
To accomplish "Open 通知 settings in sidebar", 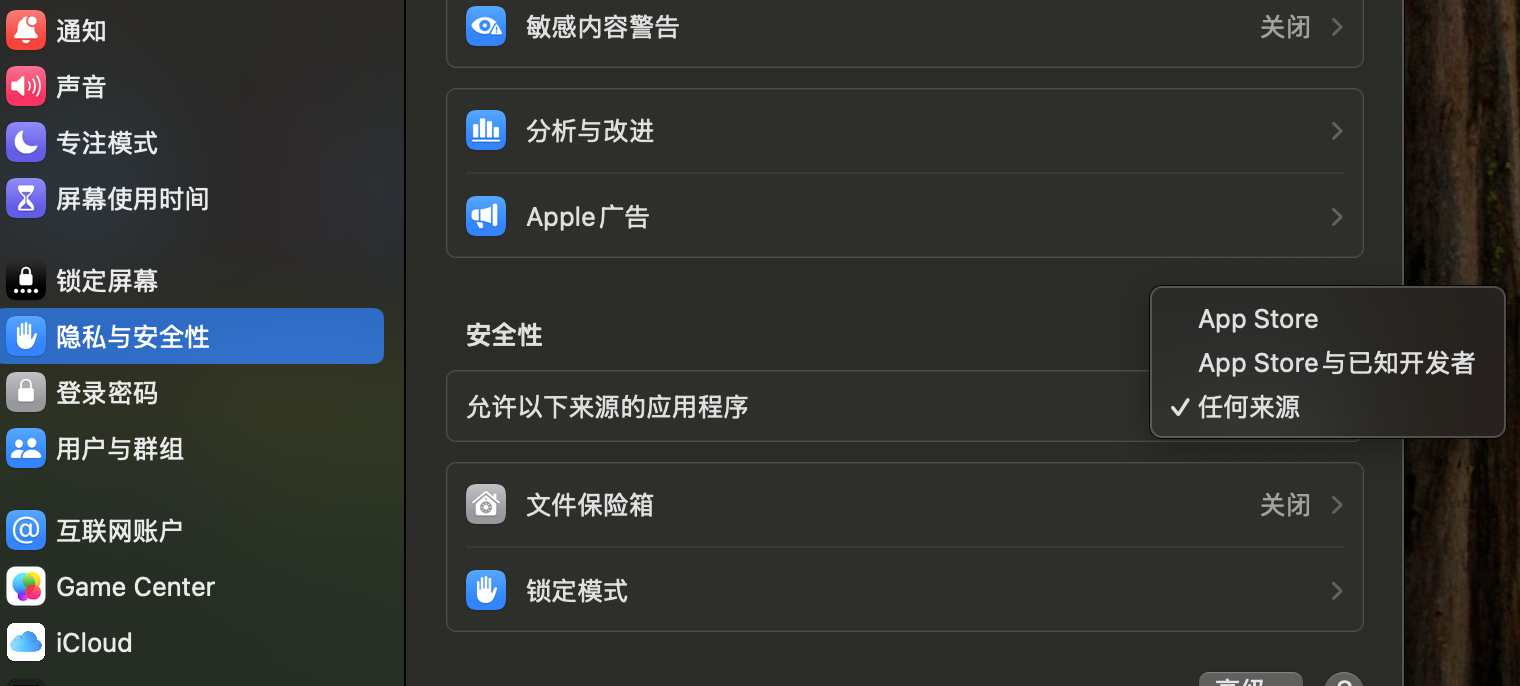I will coord(80,31).
